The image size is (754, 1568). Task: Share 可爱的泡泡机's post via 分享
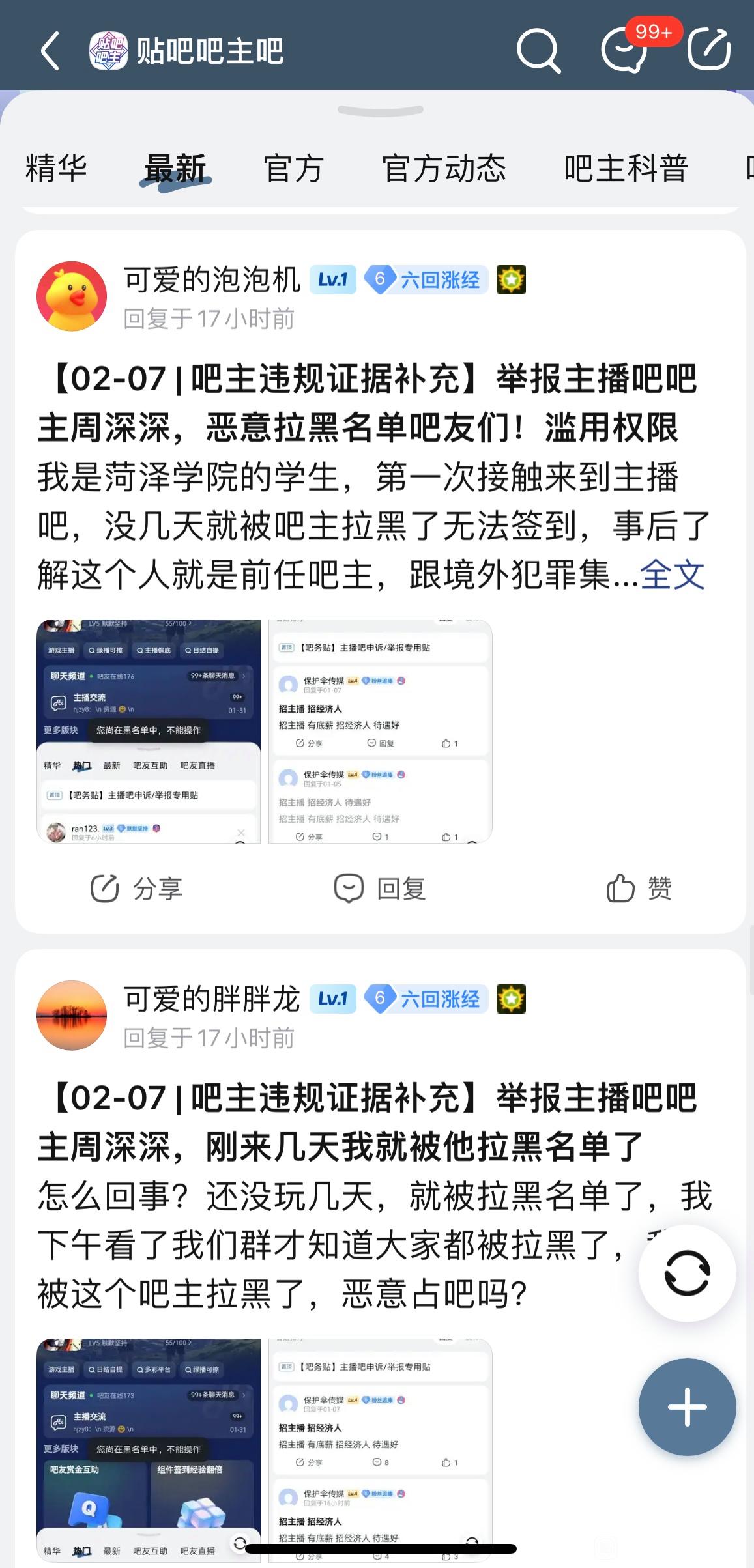tap(136, 889)
